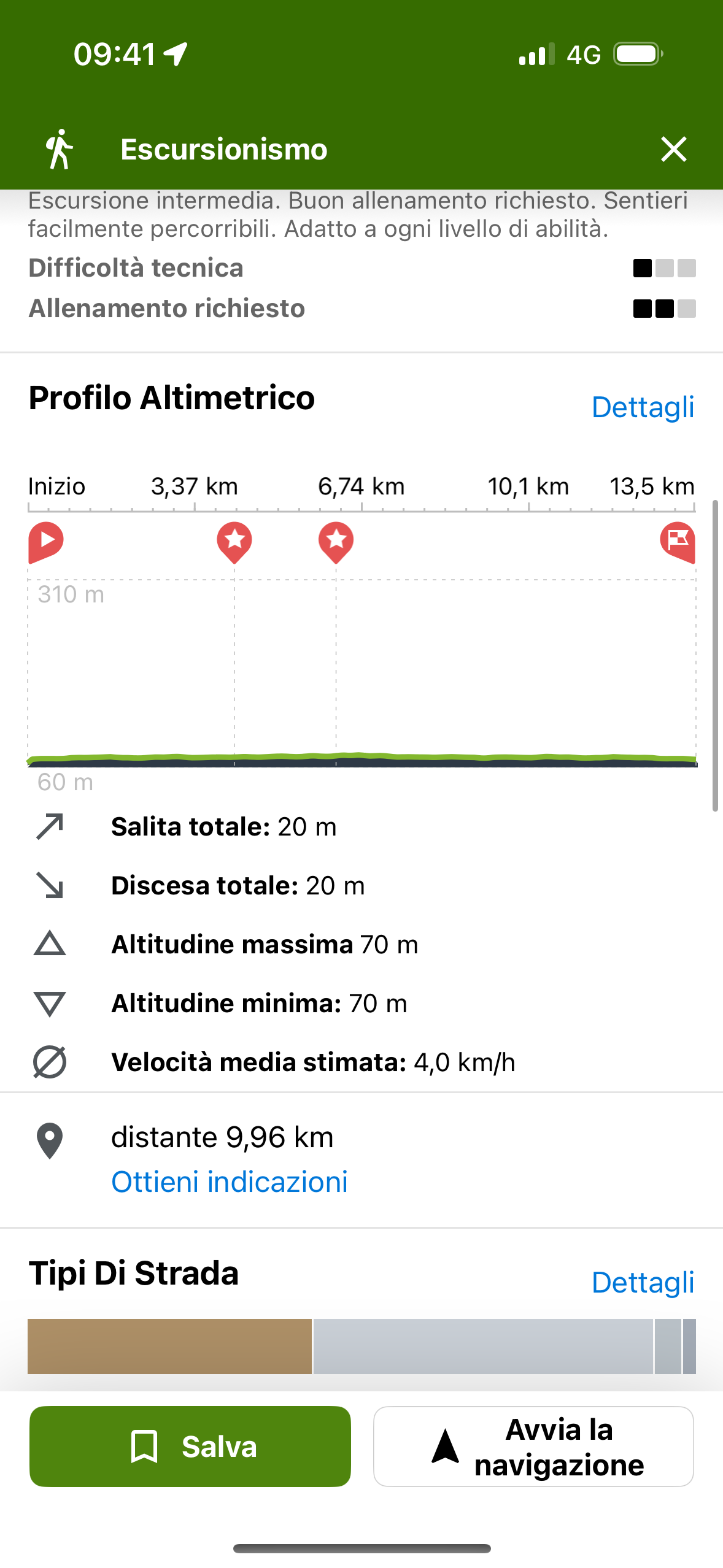The height and width of the screenshot is (1568, 723).
Task: Start navigation with Avvia la navigazione
Action: [x=533, y=1446]
